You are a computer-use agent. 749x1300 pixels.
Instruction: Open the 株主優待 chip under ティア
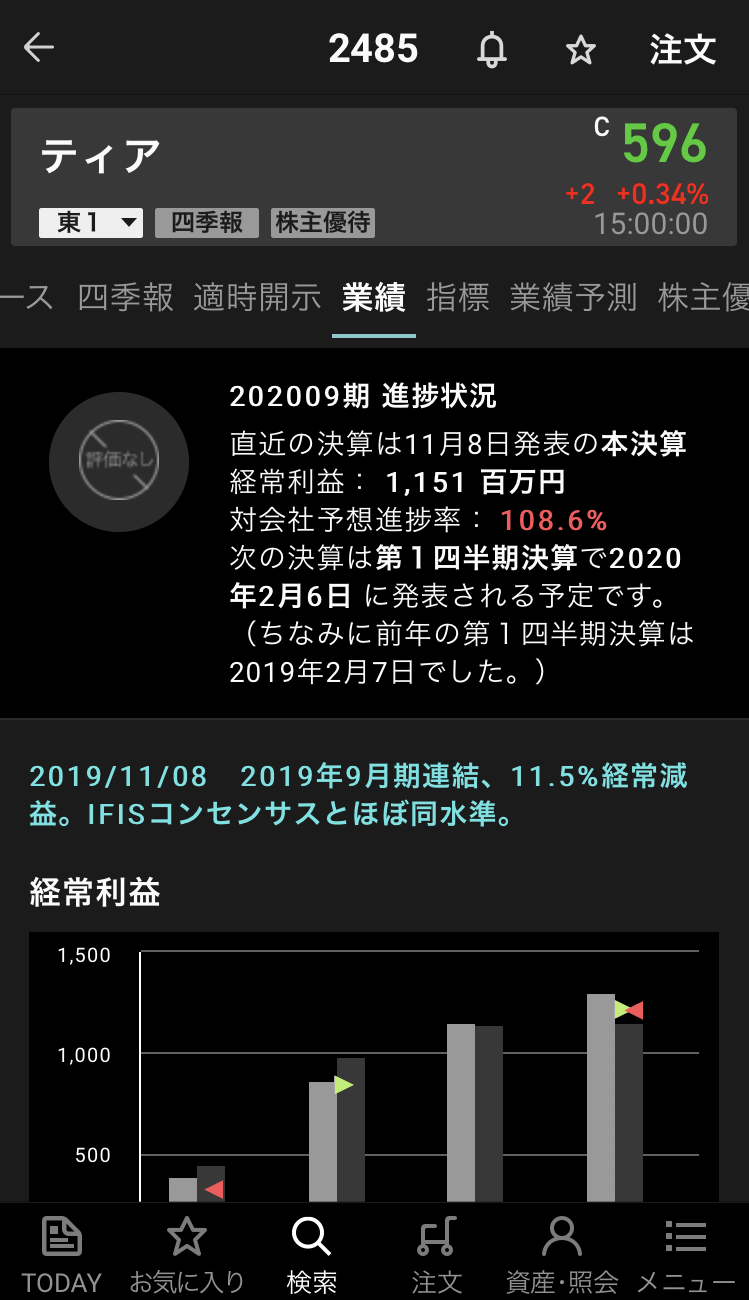323,222
